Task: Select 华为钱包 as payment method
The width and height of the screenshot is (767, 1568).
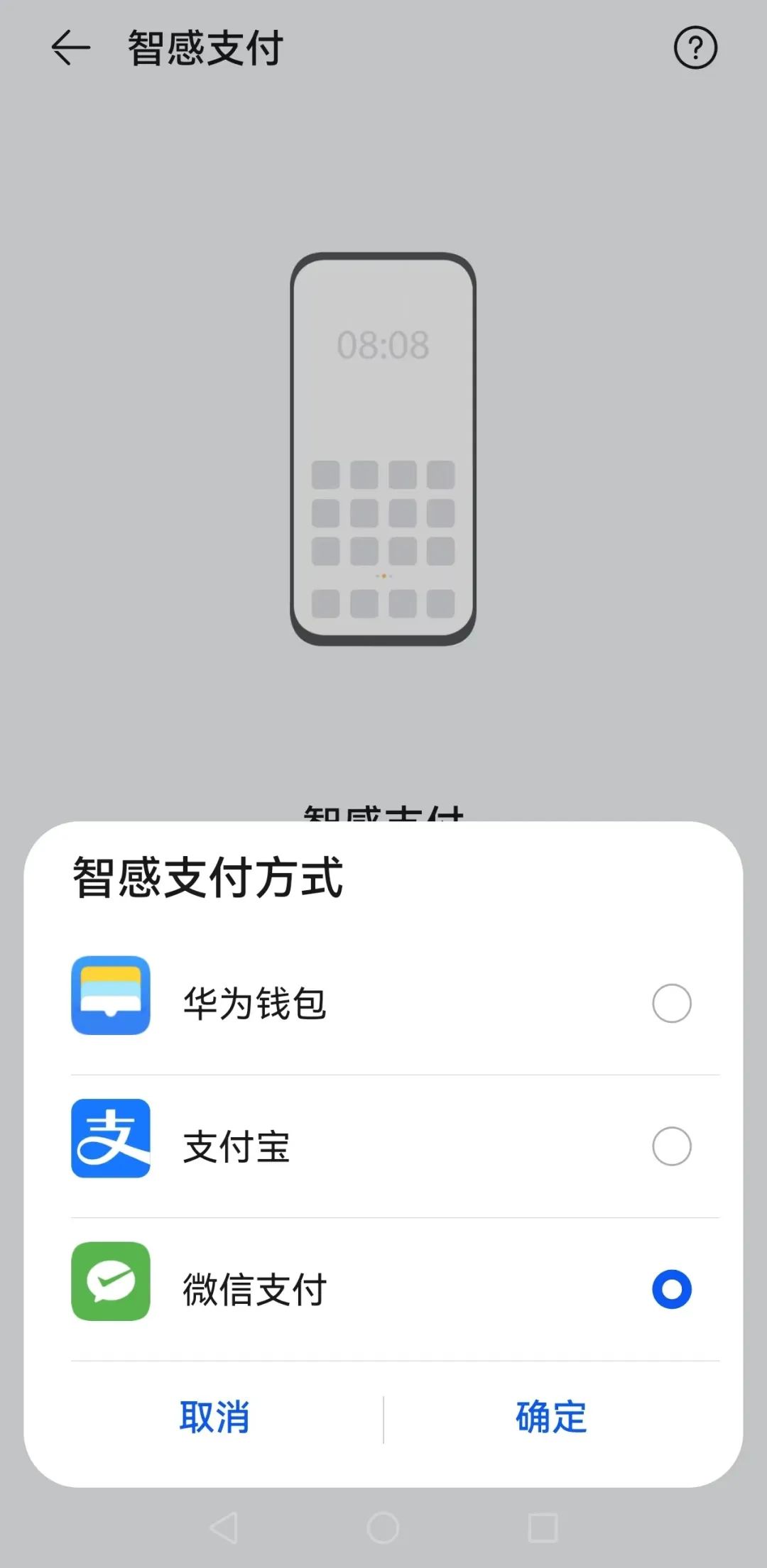Action: 671,1003
